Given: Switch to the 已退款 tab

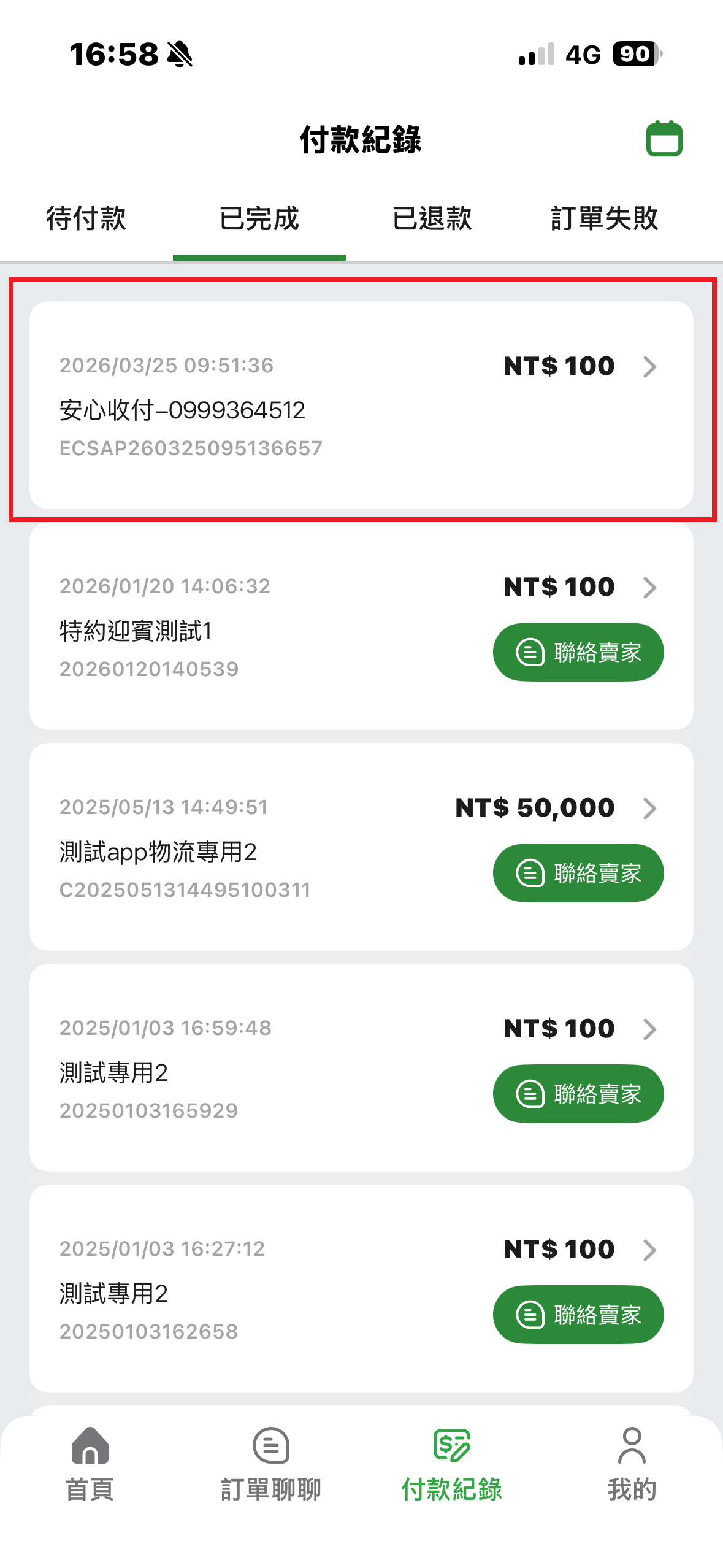Looking at the screenshot, I should tap(432, 218).
